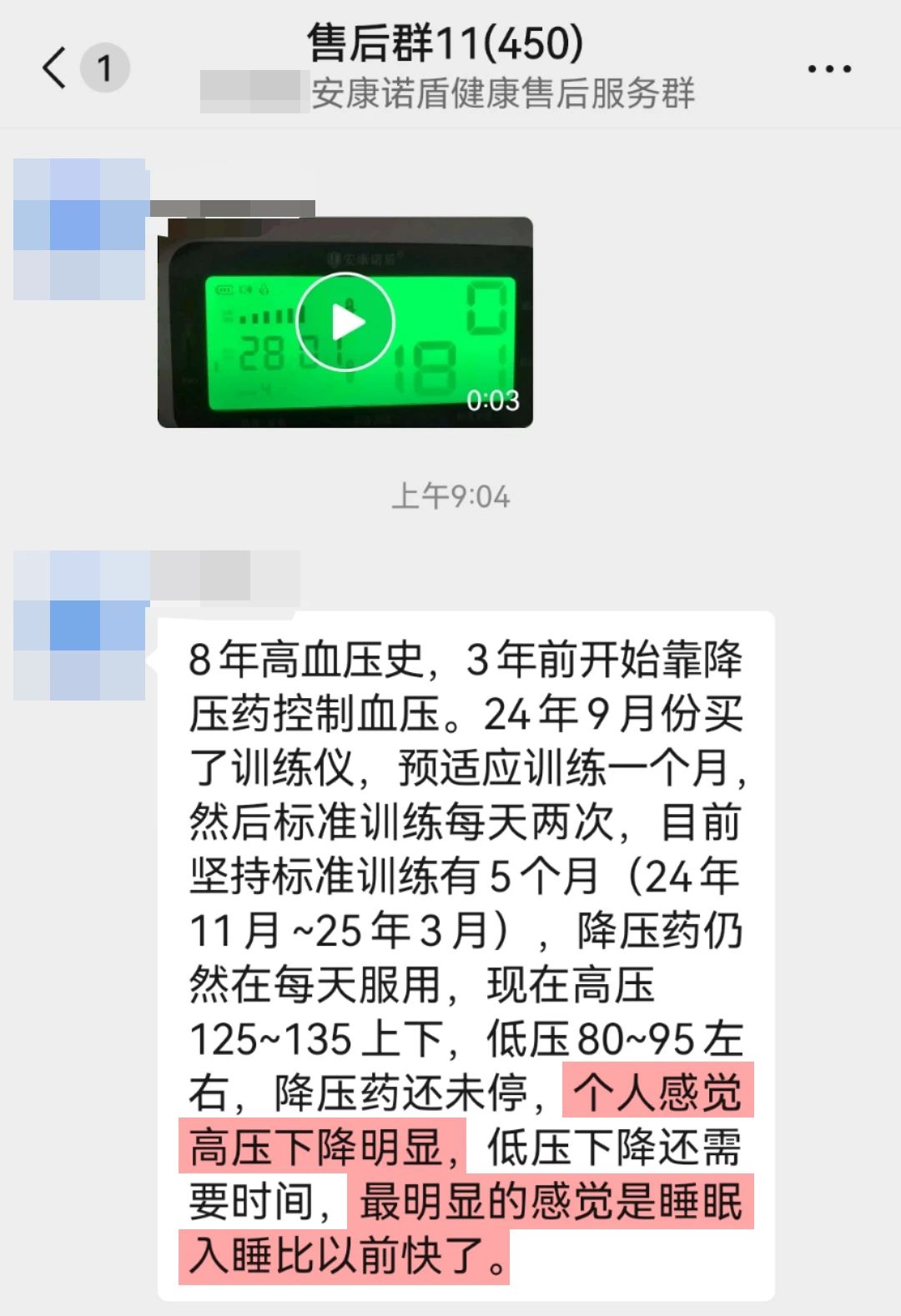
Task: Play the 0:03 video message
Action: click(x=345, y=323)
